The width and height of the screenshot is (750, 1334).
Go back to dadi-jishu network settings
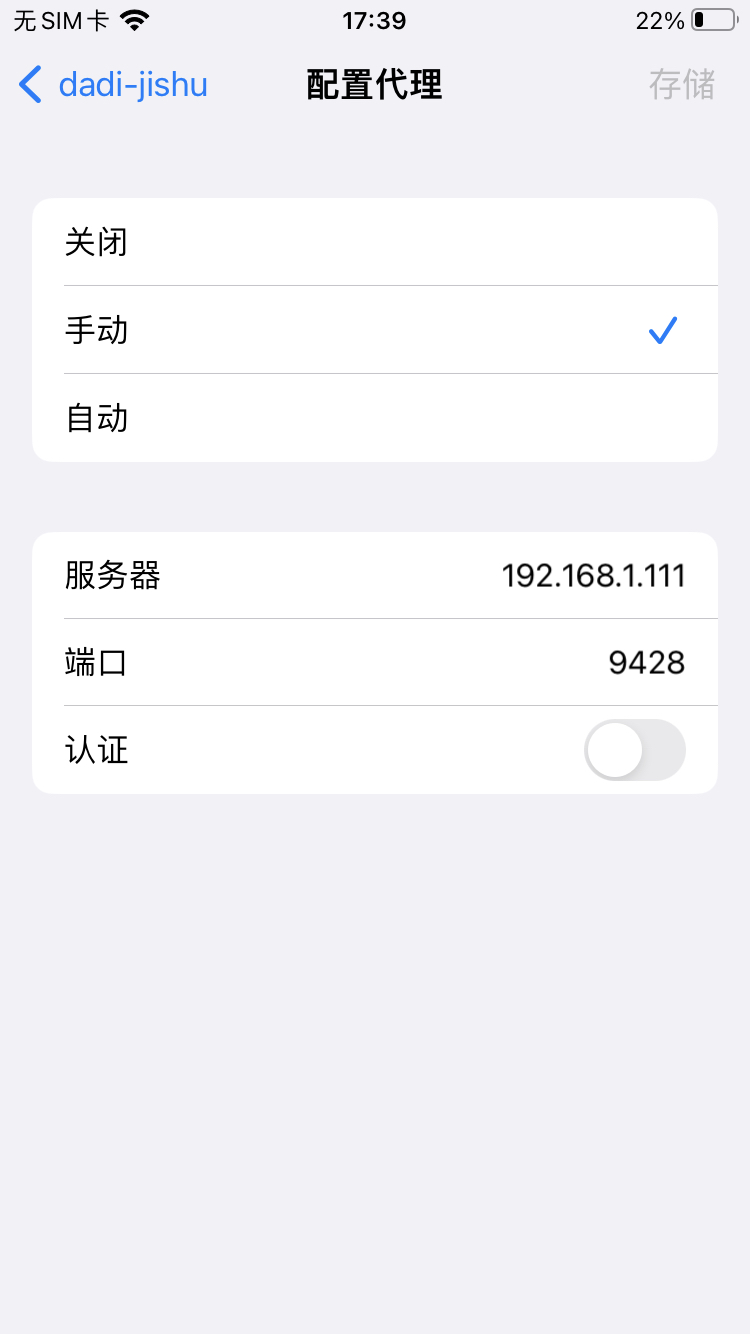pos(112,85)
